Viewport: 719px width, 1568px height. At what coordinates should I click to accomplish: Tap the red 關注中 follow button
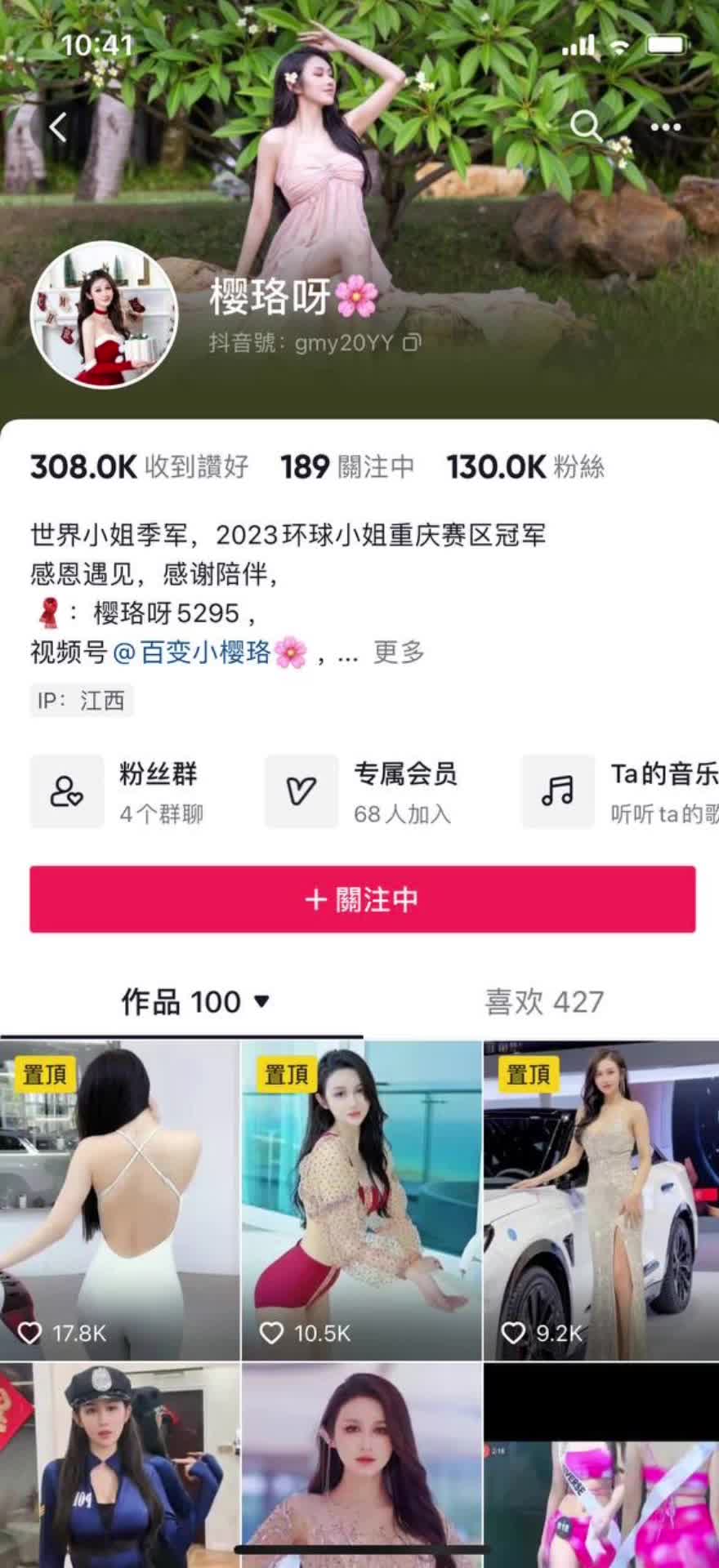(x=362, y=899)
